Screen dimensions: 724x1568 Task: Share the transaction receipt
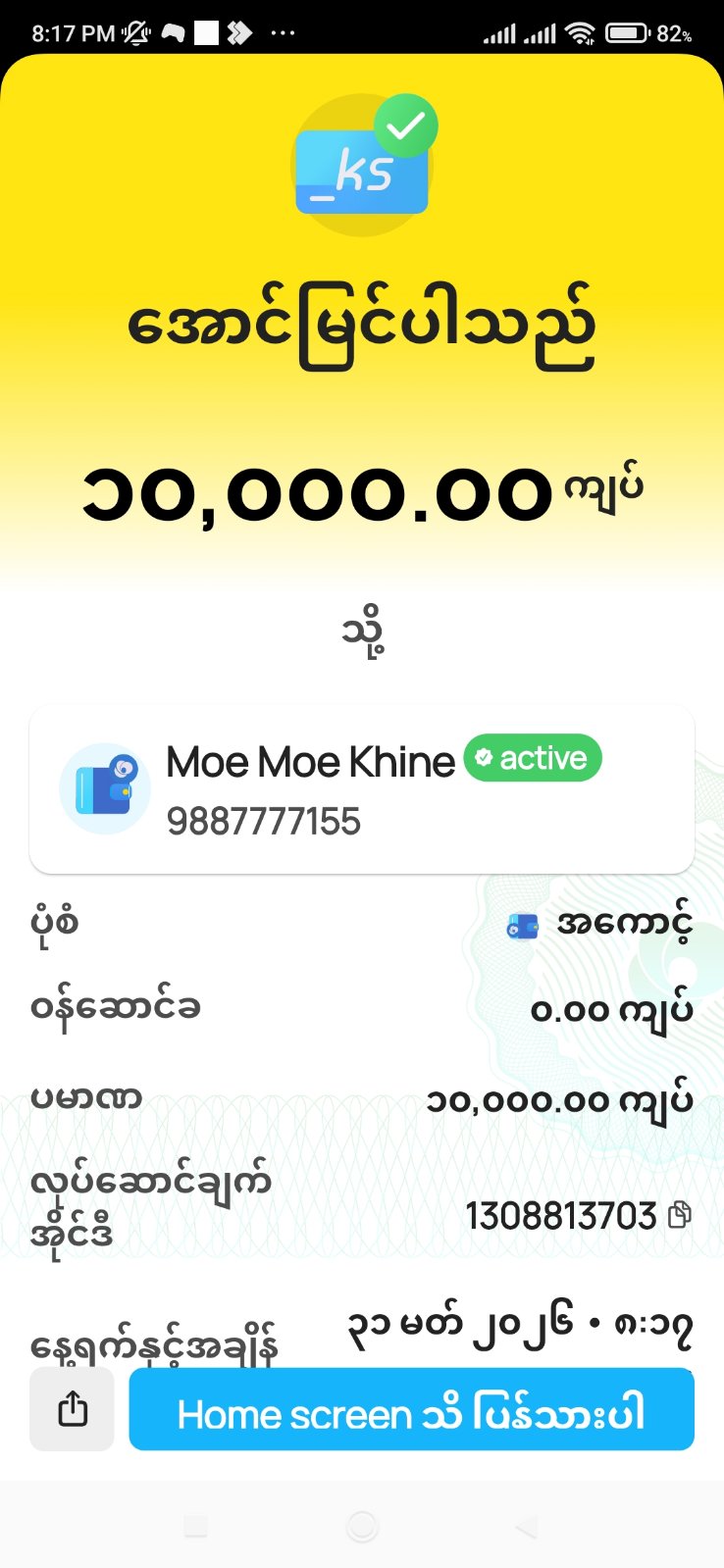click(x=72, y=1410)
